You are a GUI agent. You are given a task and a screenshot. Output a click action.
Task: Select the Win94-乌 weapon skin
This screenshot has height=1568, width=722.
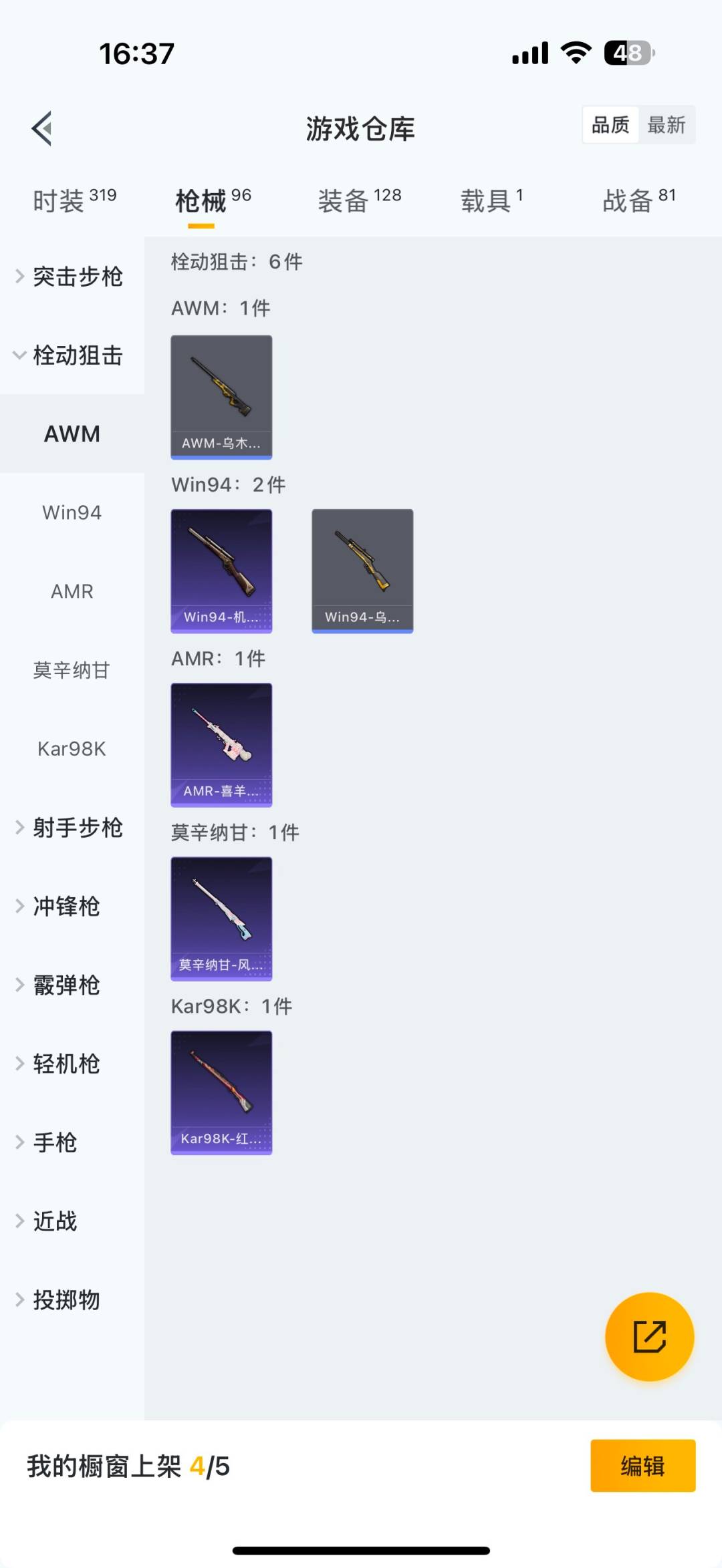[362, 570]
